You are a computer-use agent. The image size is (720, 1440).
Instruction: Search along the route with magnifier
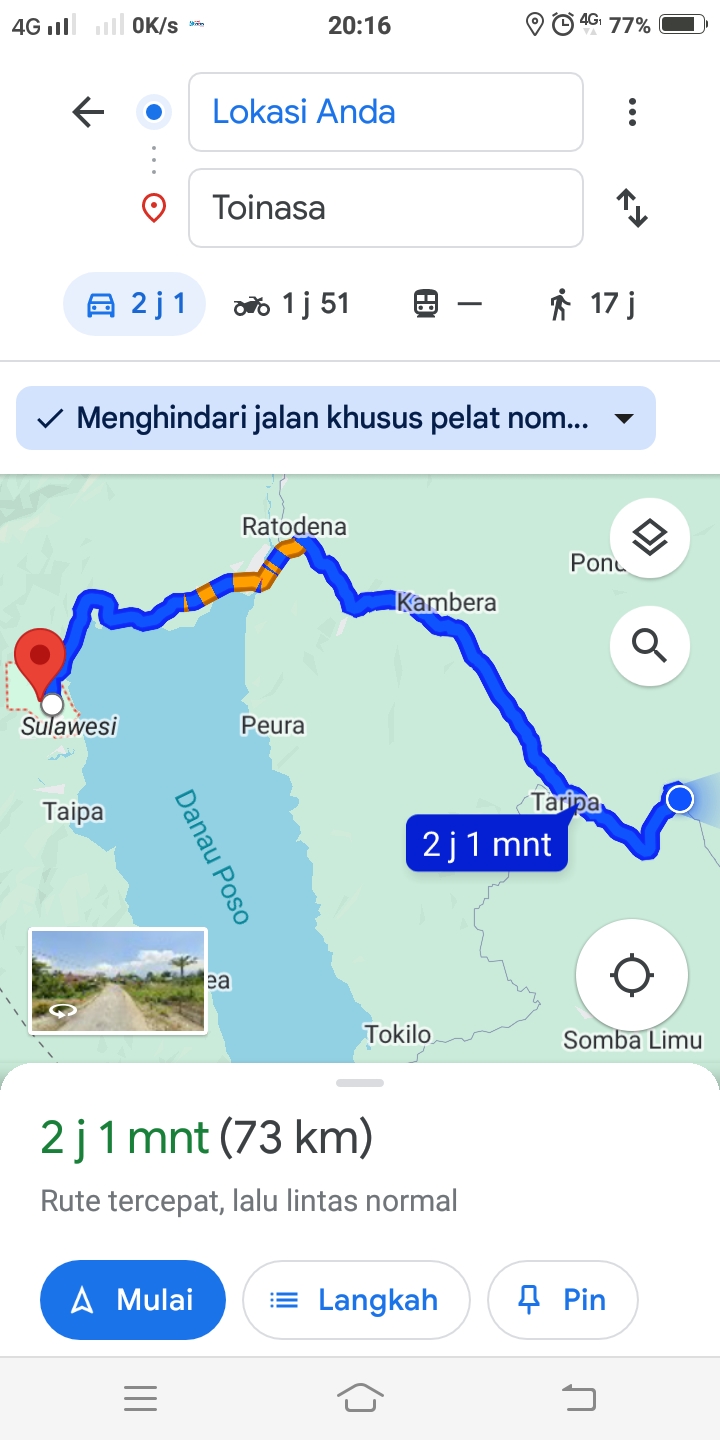(x=650, y=646)
